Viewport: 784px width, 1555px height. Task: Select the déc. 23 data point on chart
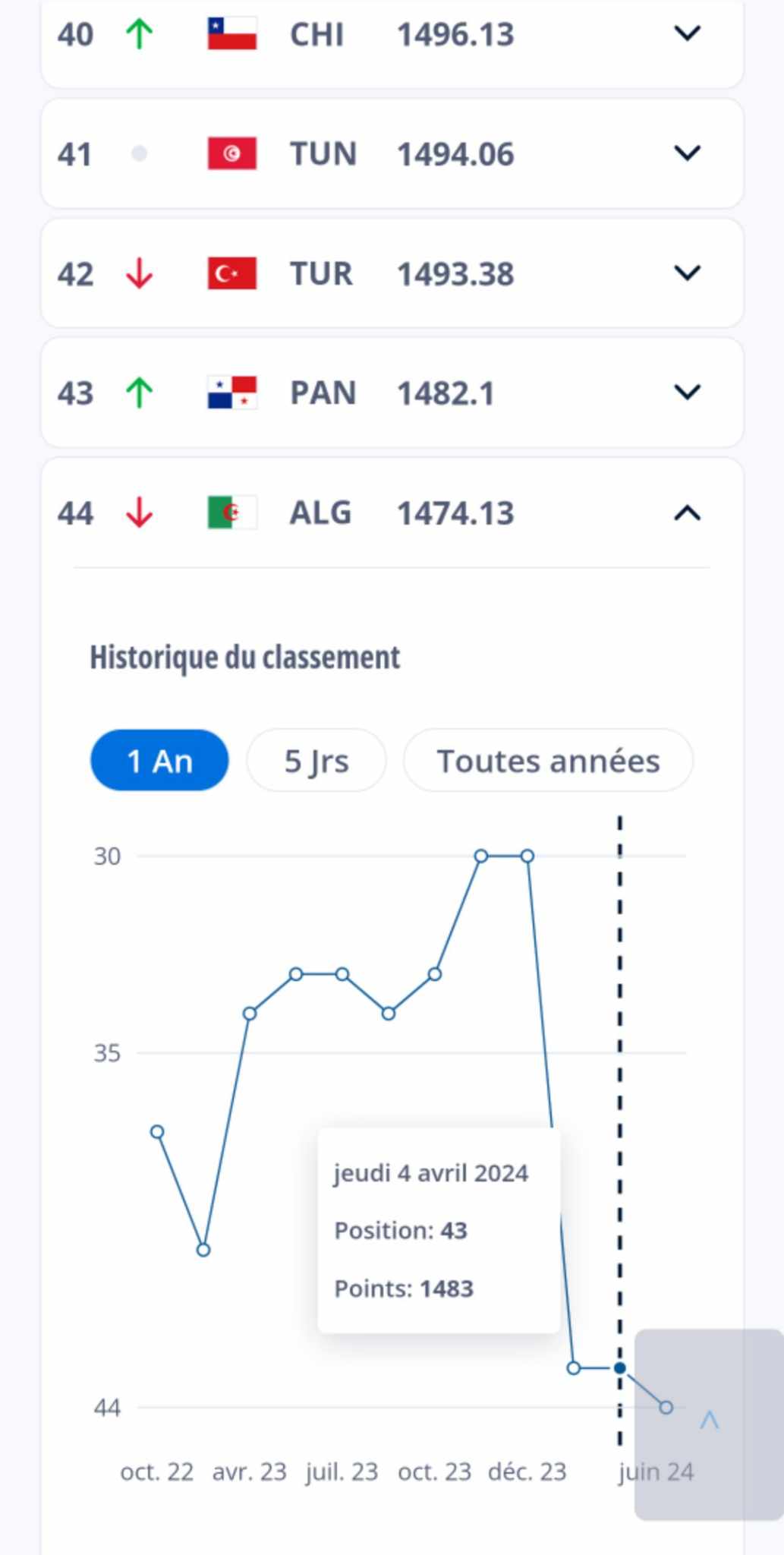527,856
